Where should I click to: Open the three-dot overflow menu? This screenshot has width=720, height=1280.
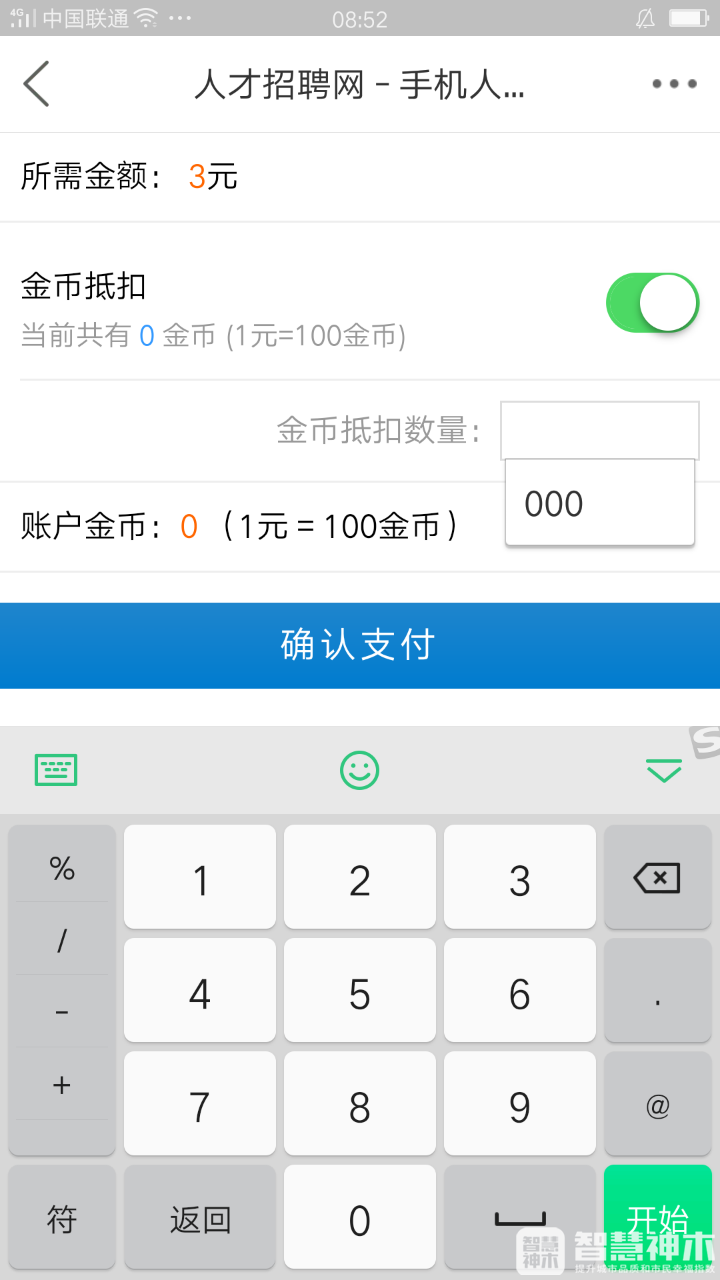(674, 84)
